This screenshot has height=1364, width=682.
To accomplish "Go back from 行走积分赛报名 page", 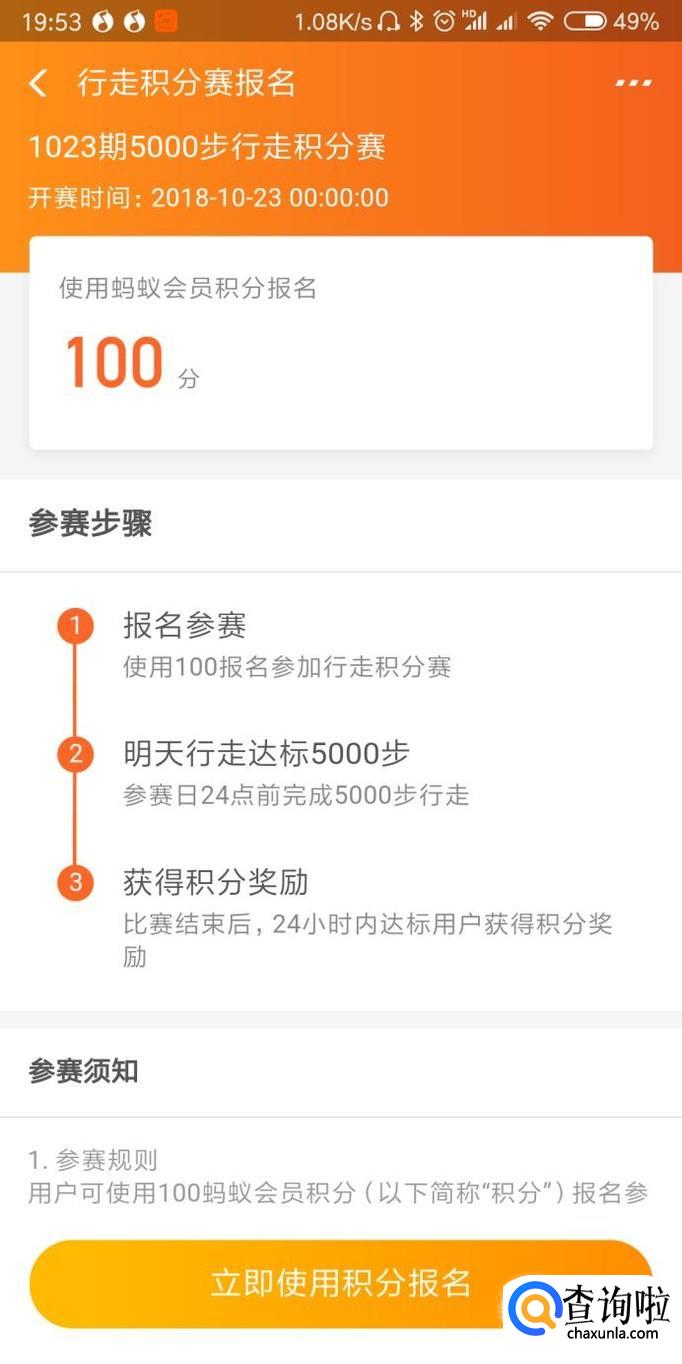I will tap(38, 83).
